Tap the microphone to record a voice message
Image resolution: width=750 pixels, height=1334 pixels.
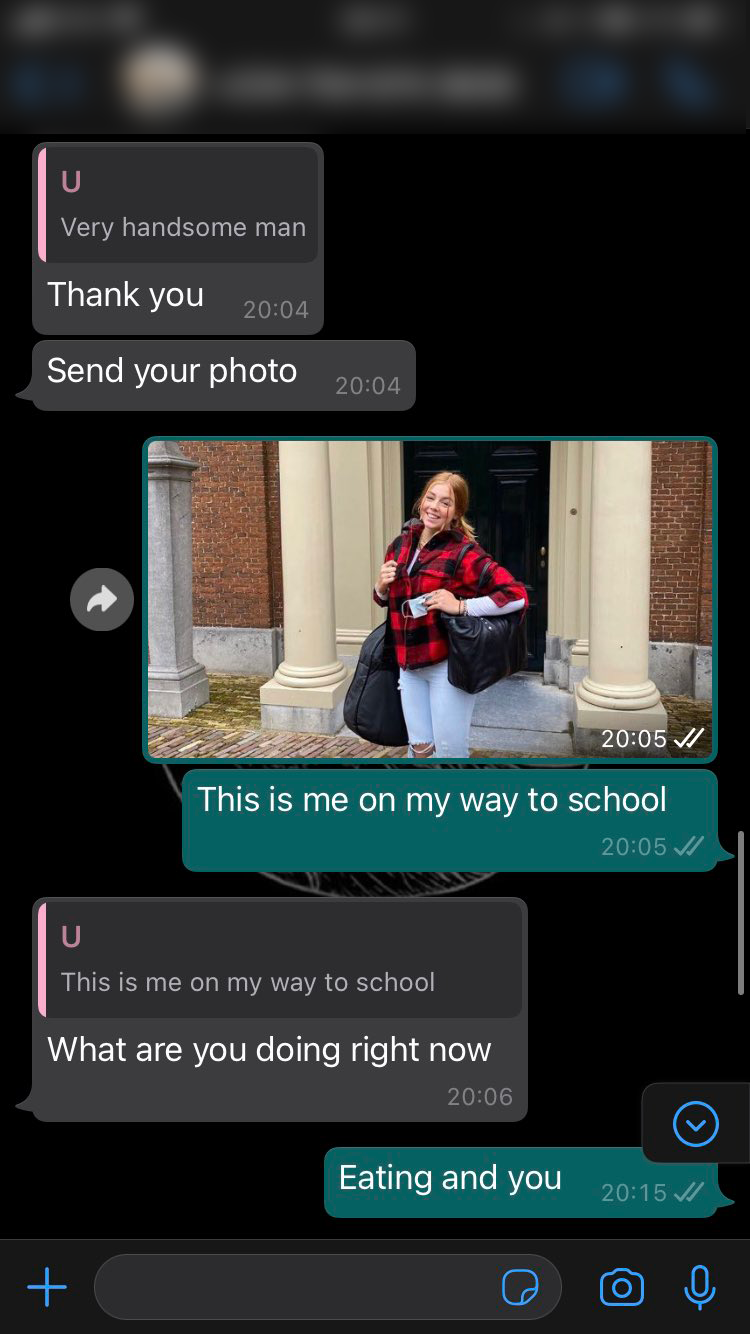(700, 1287)
